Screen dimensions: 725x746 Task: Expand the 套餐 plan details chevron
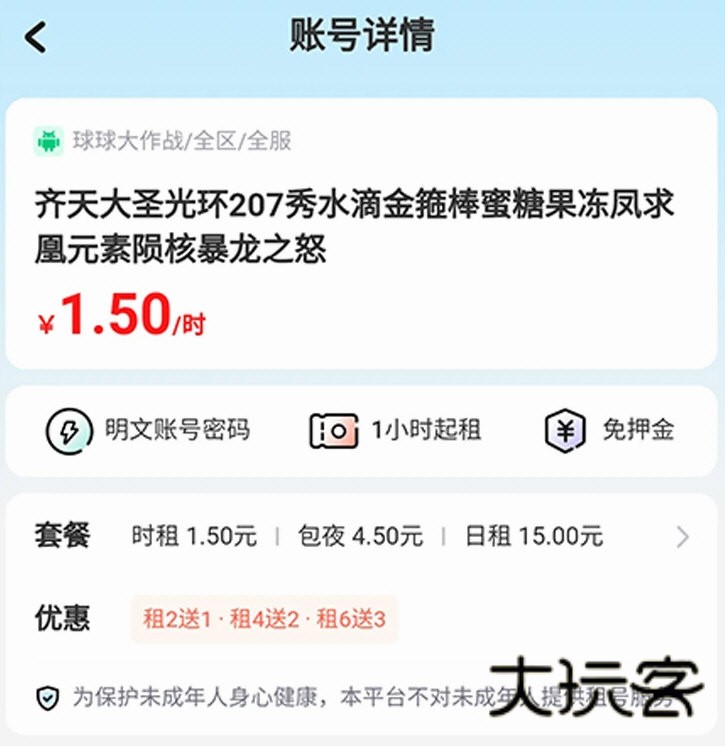pyautogui.click(x=684, y=537)
